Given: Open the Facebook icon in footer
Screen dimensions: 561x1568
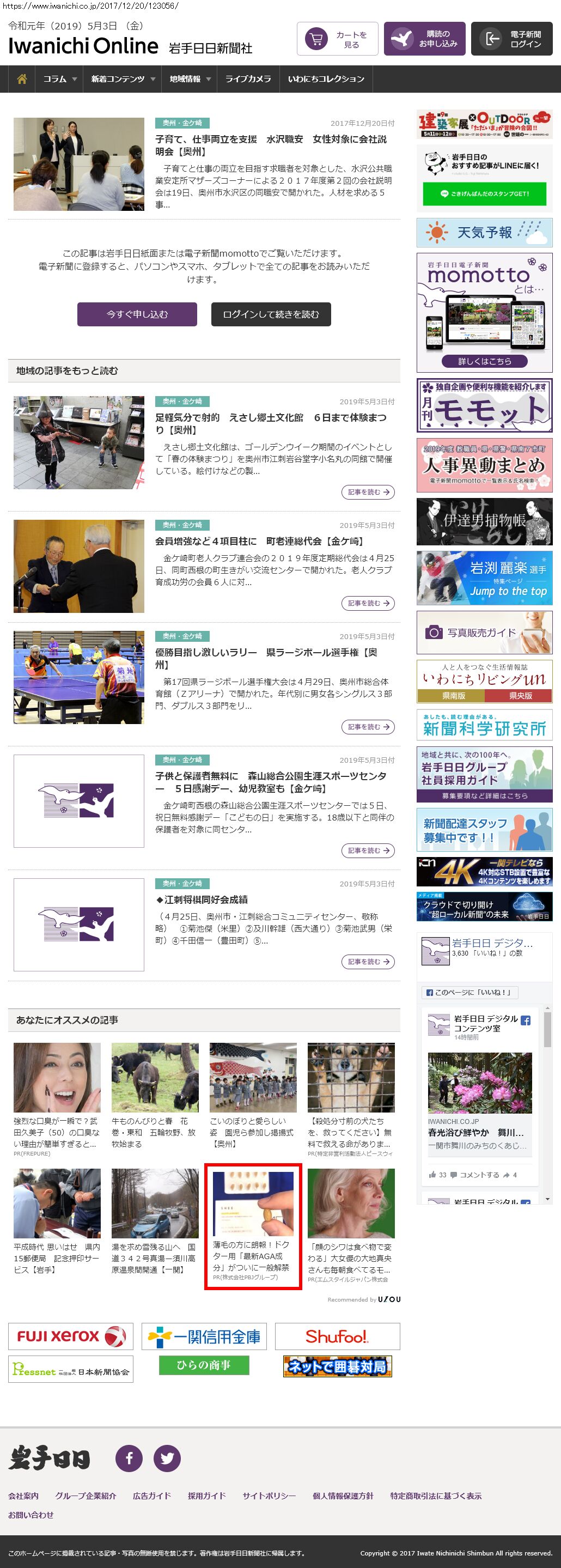Looking at the screenshot, I should tap(129, 1458).
